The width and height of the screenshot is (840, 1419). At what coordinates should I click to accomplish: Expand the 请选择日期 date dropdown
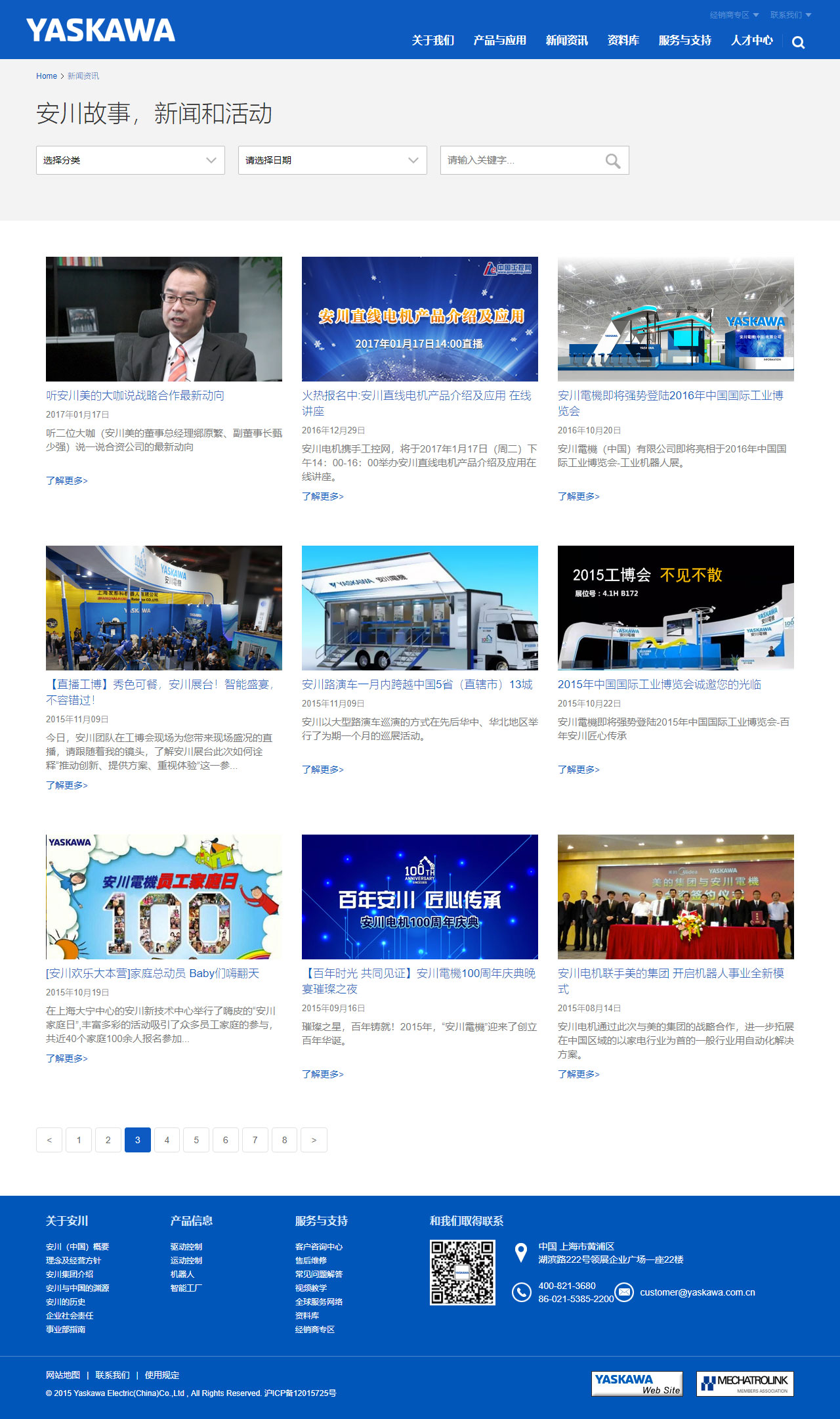point(332,160)
